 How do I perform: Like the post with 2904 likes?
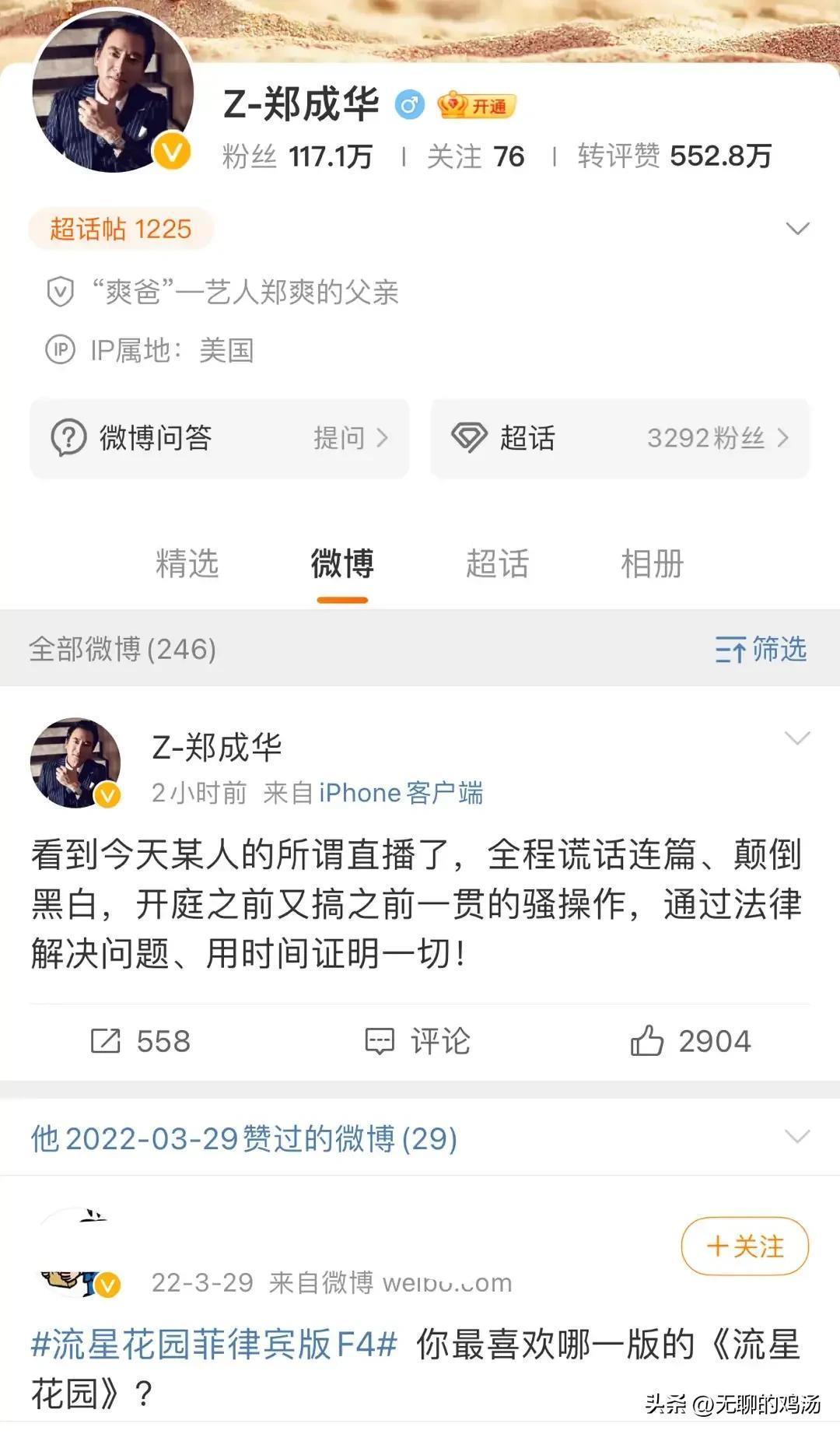click(x=690, y=1041)
